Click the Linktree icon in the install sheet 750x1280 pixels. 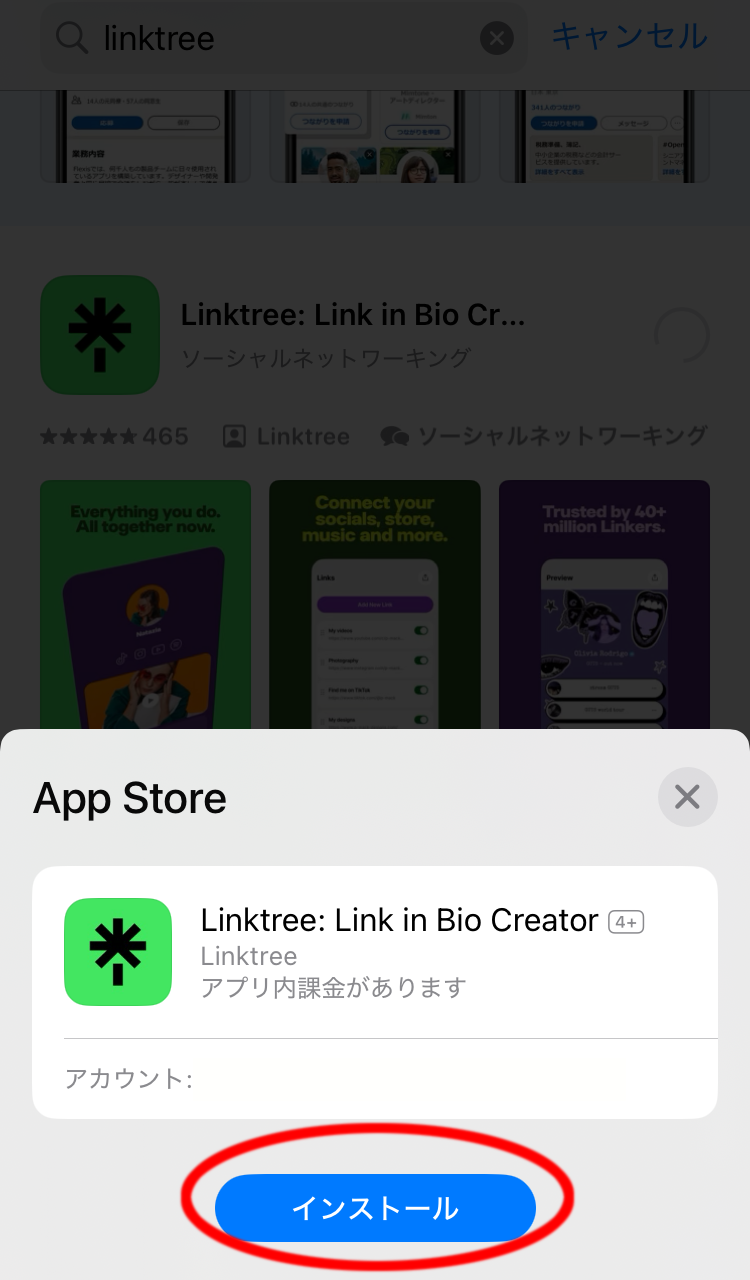(x=118, y=952)
